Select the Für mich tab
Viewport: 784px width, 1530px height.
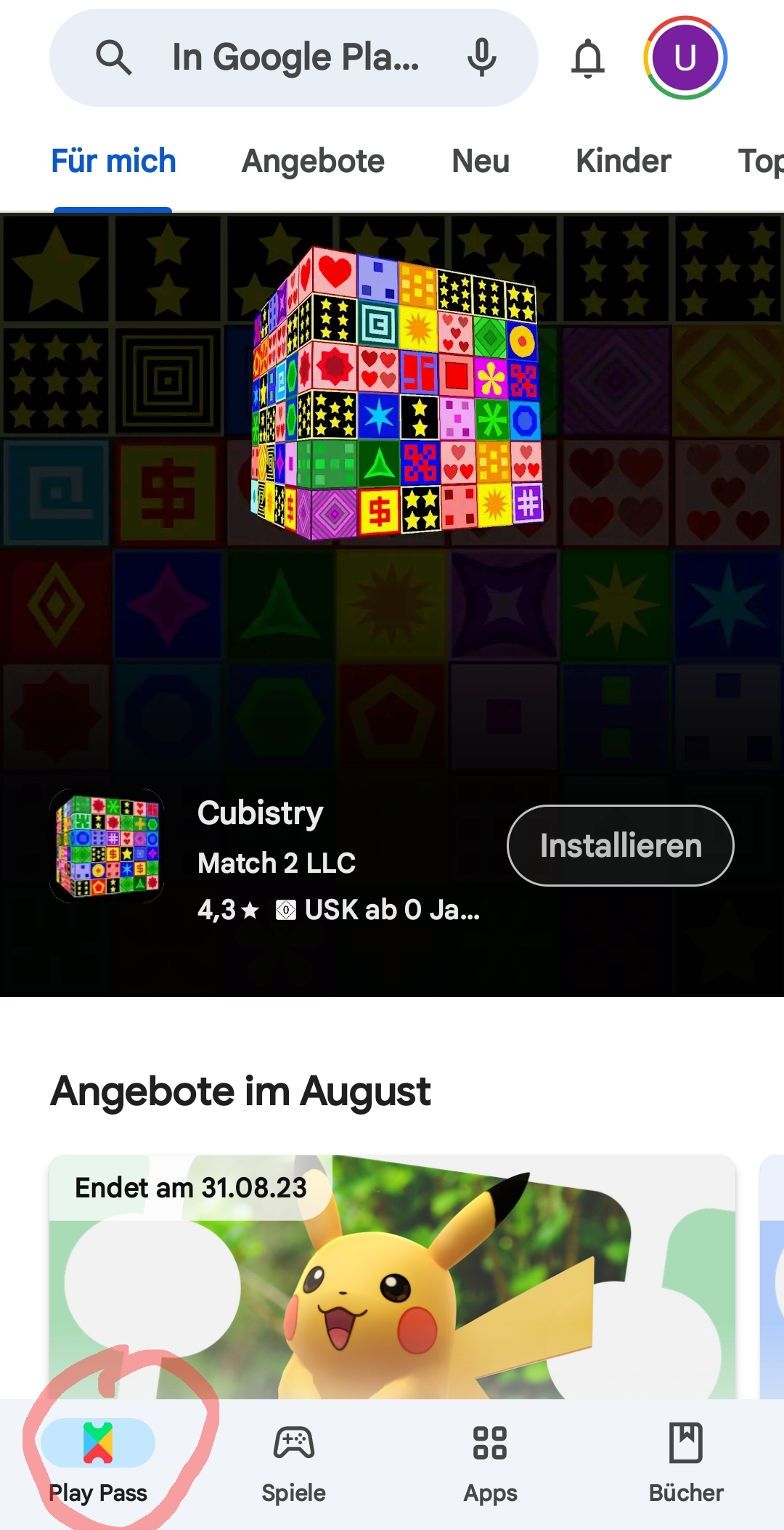coord(113,161)
